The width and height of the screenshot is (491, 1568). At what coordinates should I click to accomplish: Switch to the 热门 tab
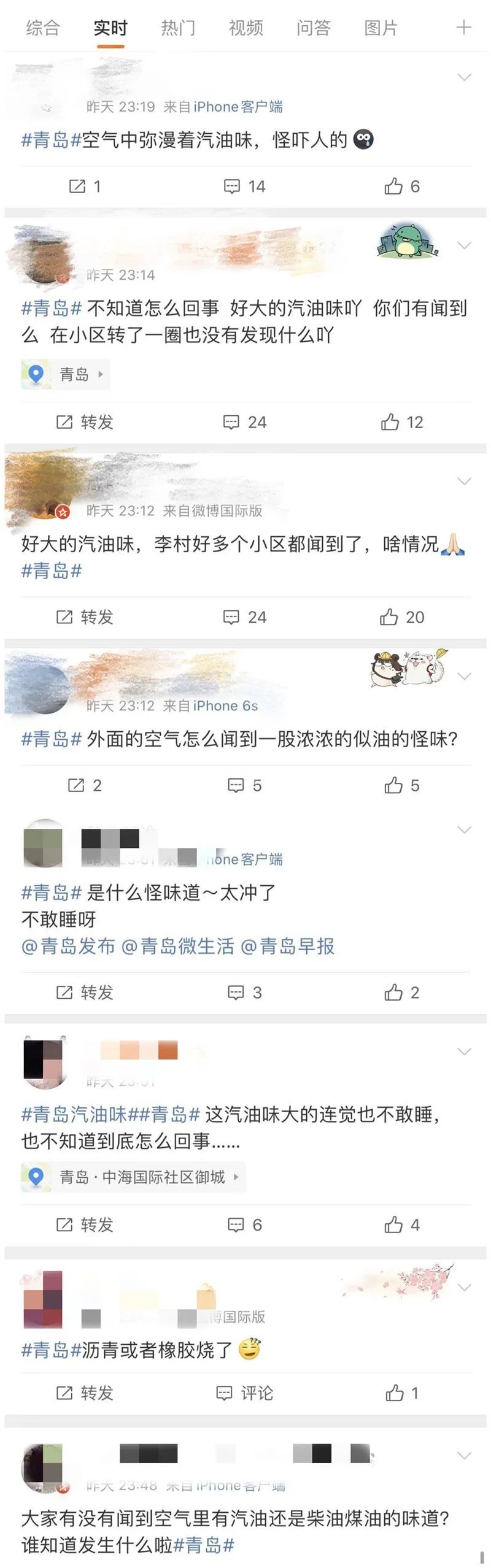178,28
